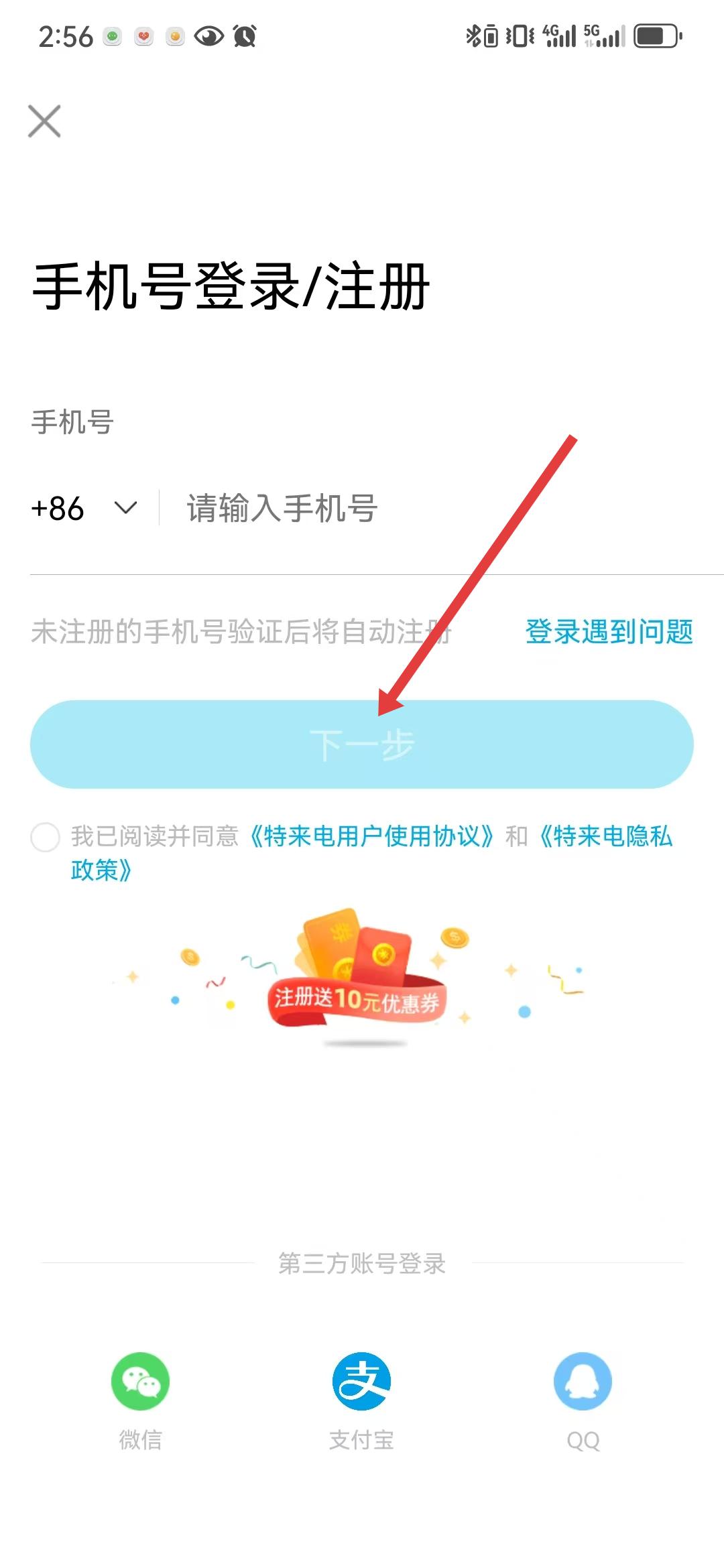Tap the 下一步 button

point(362,744)
